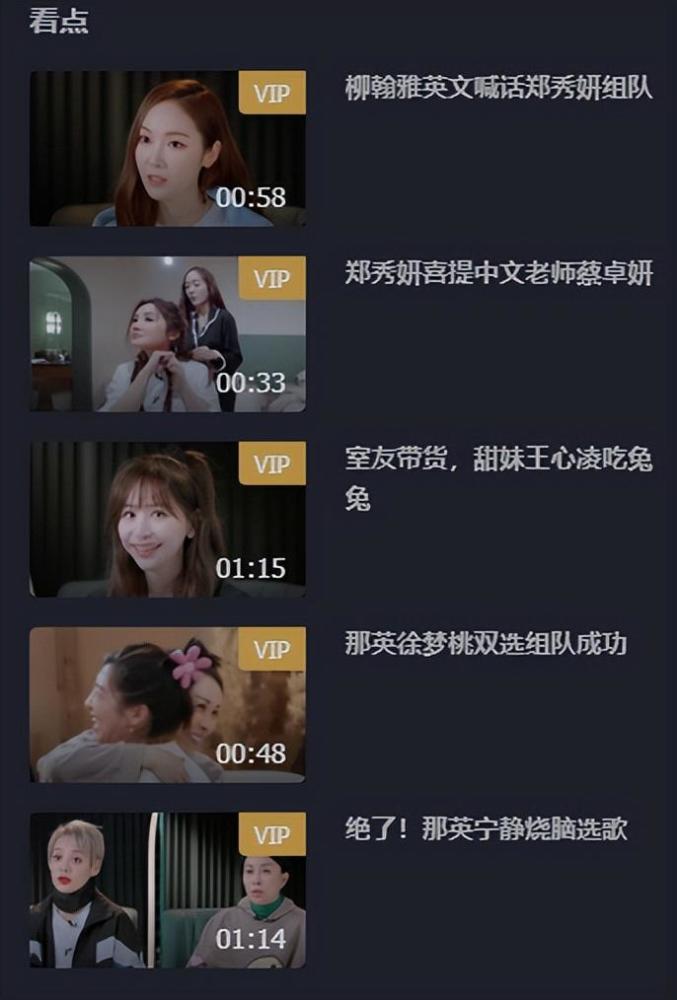Play the 00:58 clip about 柳翰雅 and 郑秀妍
This screenshot has height=1000, width=677.
pos(167,148)
